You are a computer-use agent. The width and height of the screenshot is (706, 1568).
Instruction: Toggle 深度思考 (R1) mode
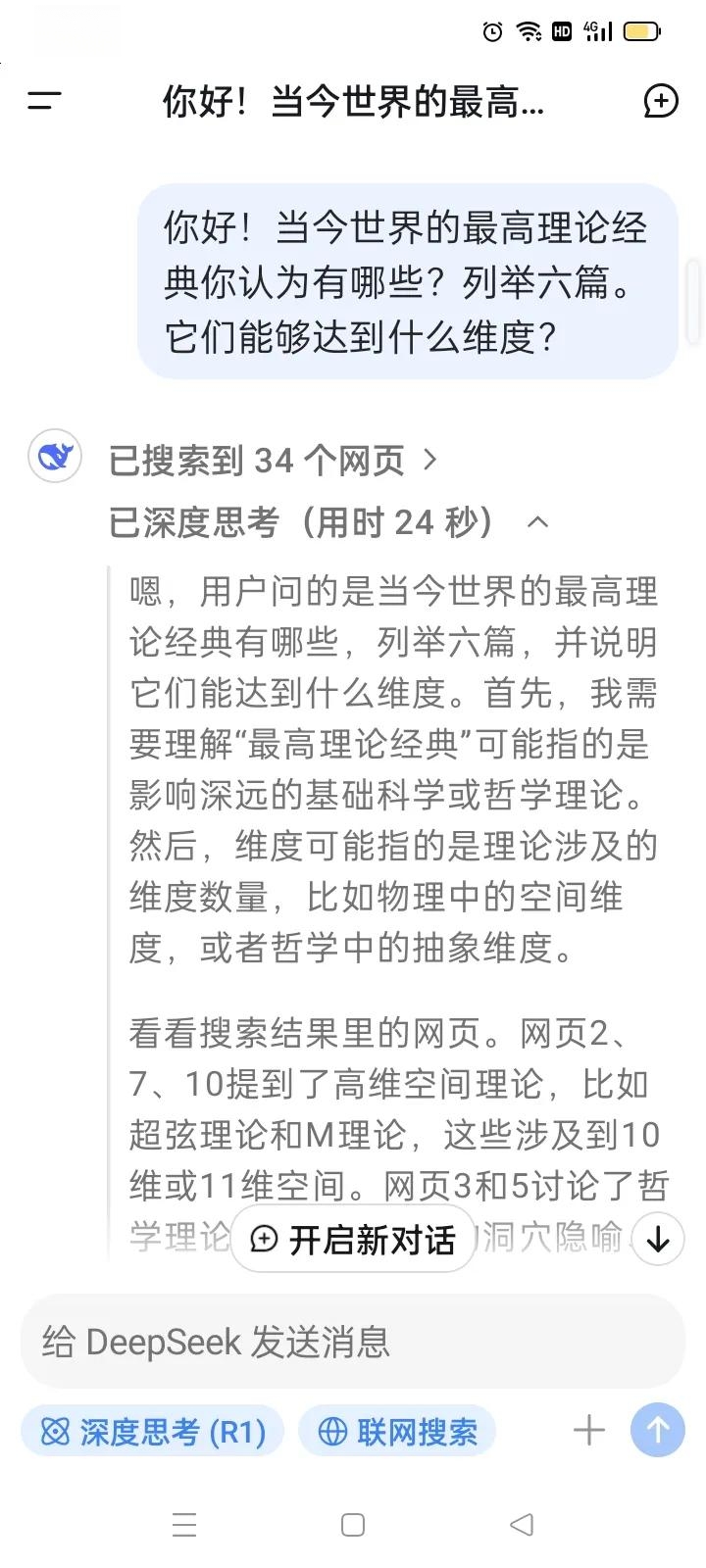pyautogui.click(x=153, y=1432)
